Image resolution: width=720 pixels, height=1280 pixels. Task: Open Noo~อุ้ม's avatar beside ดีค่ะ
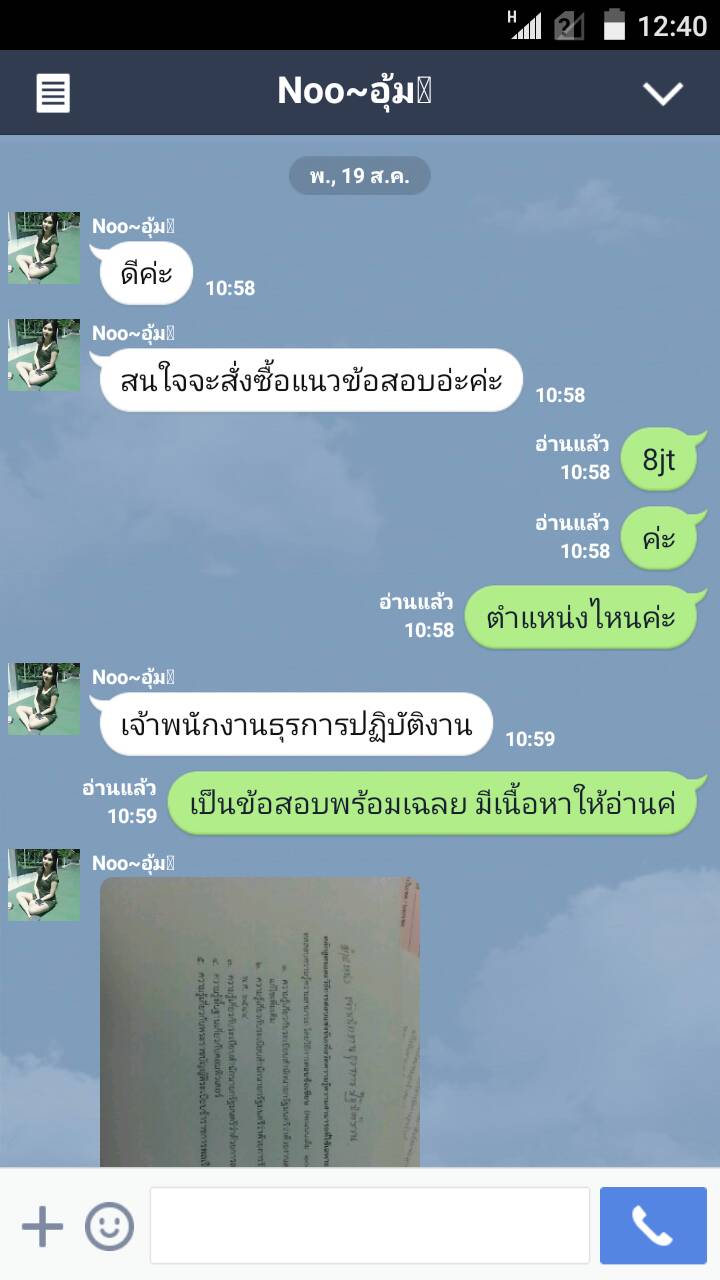point(44,248)
